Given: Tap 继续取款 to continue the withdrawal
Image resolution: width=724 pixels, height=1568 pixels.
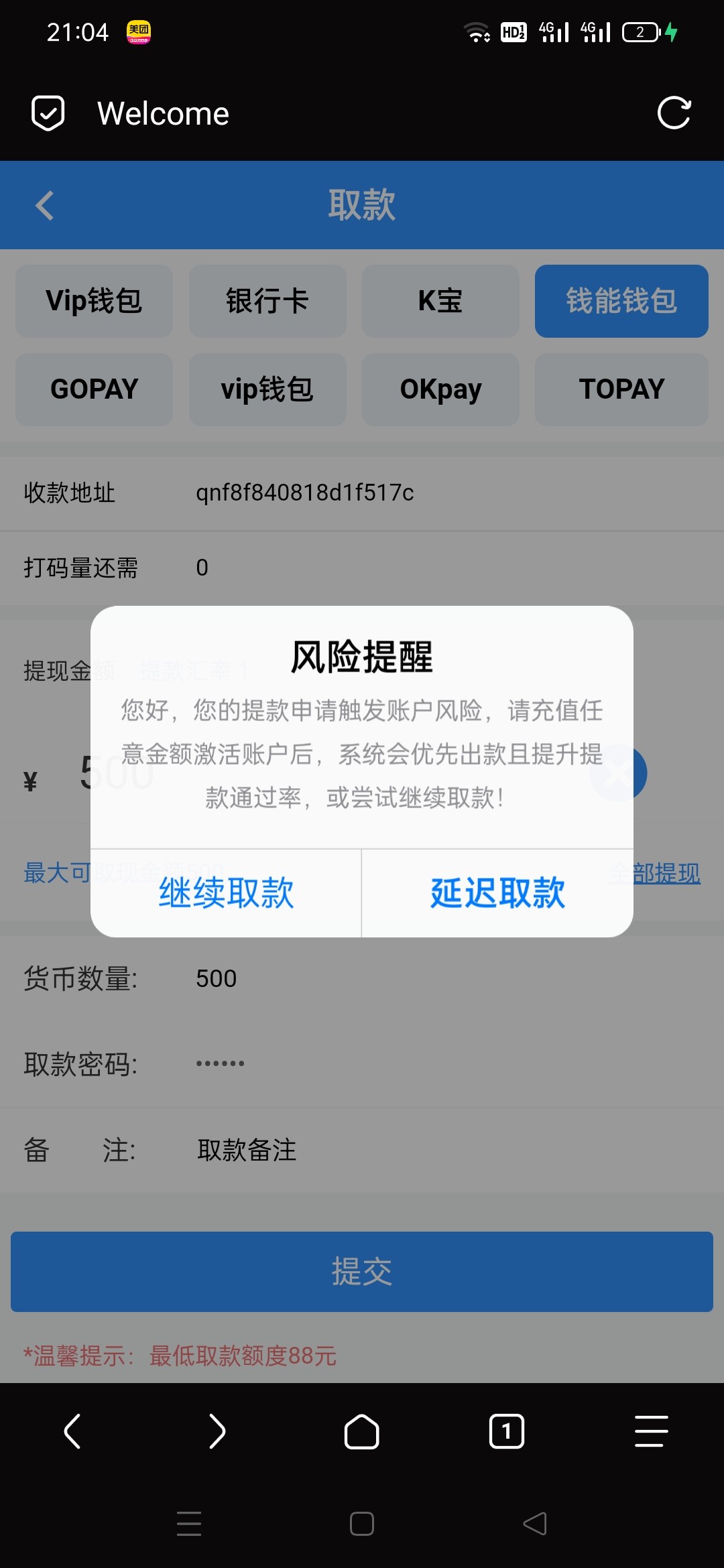Looking at the screenshot, I should coord(226,893).
